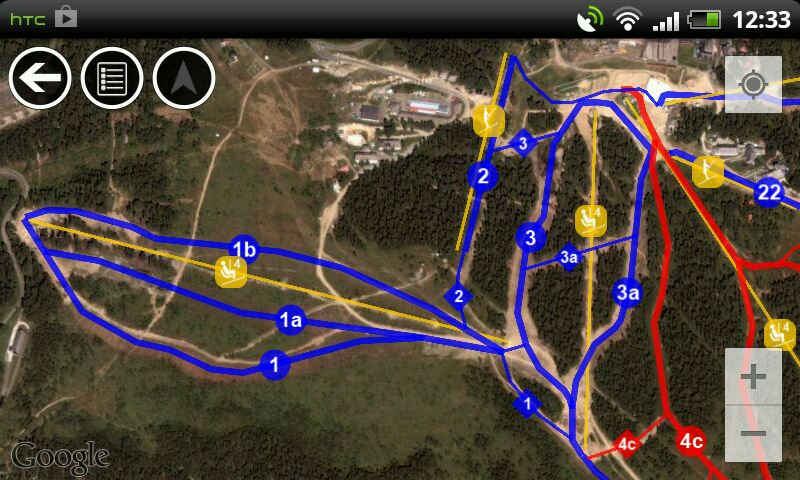Select the blue piste marker 22

click(x=769, y=192)
